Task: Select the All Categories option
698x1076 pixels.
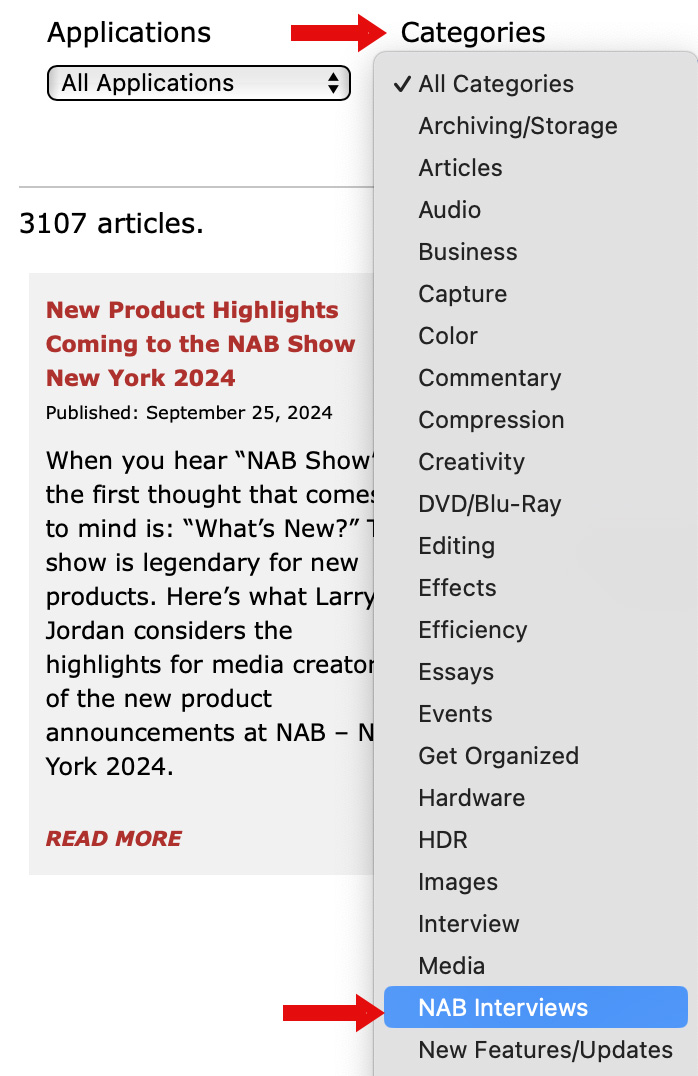Action: coord(496,84)
